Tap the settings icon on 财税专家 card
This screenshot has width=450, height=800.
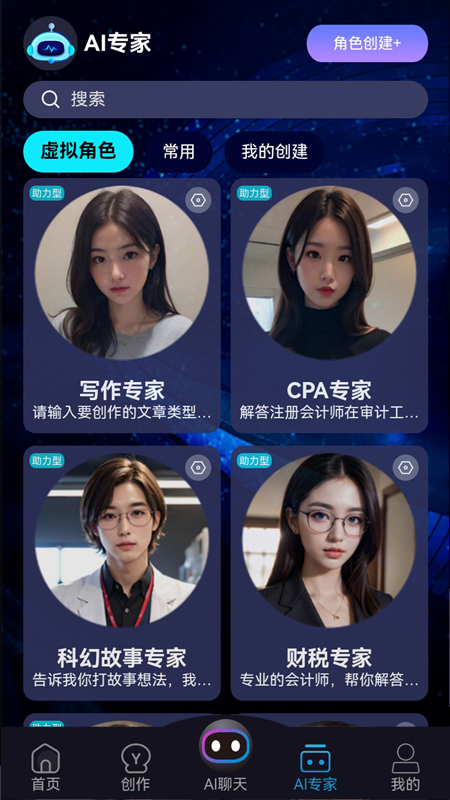coord(406,467)
